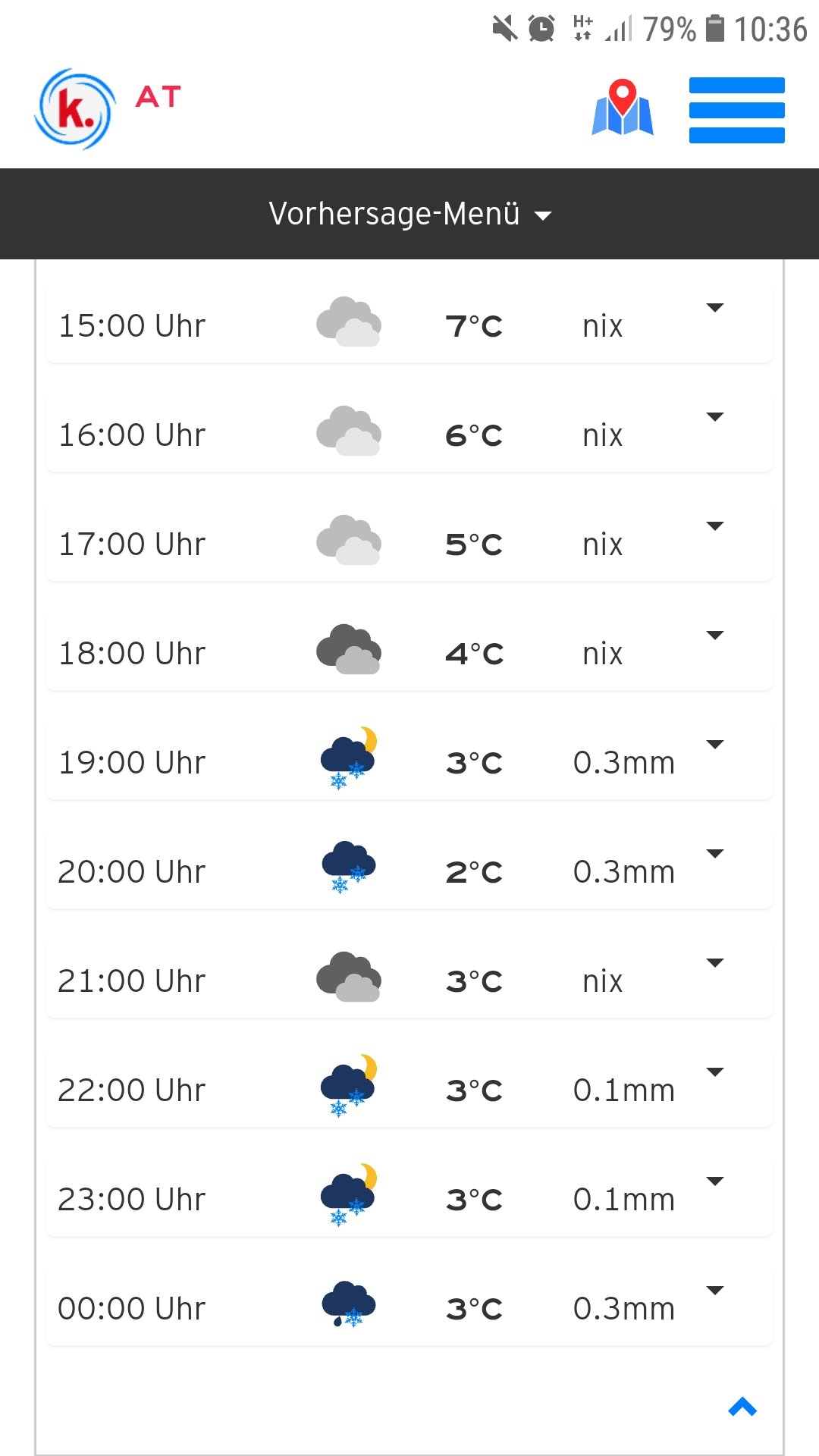
Task: Expand the Vorhersage-Menü dropdown
Action: click(409, 214)
